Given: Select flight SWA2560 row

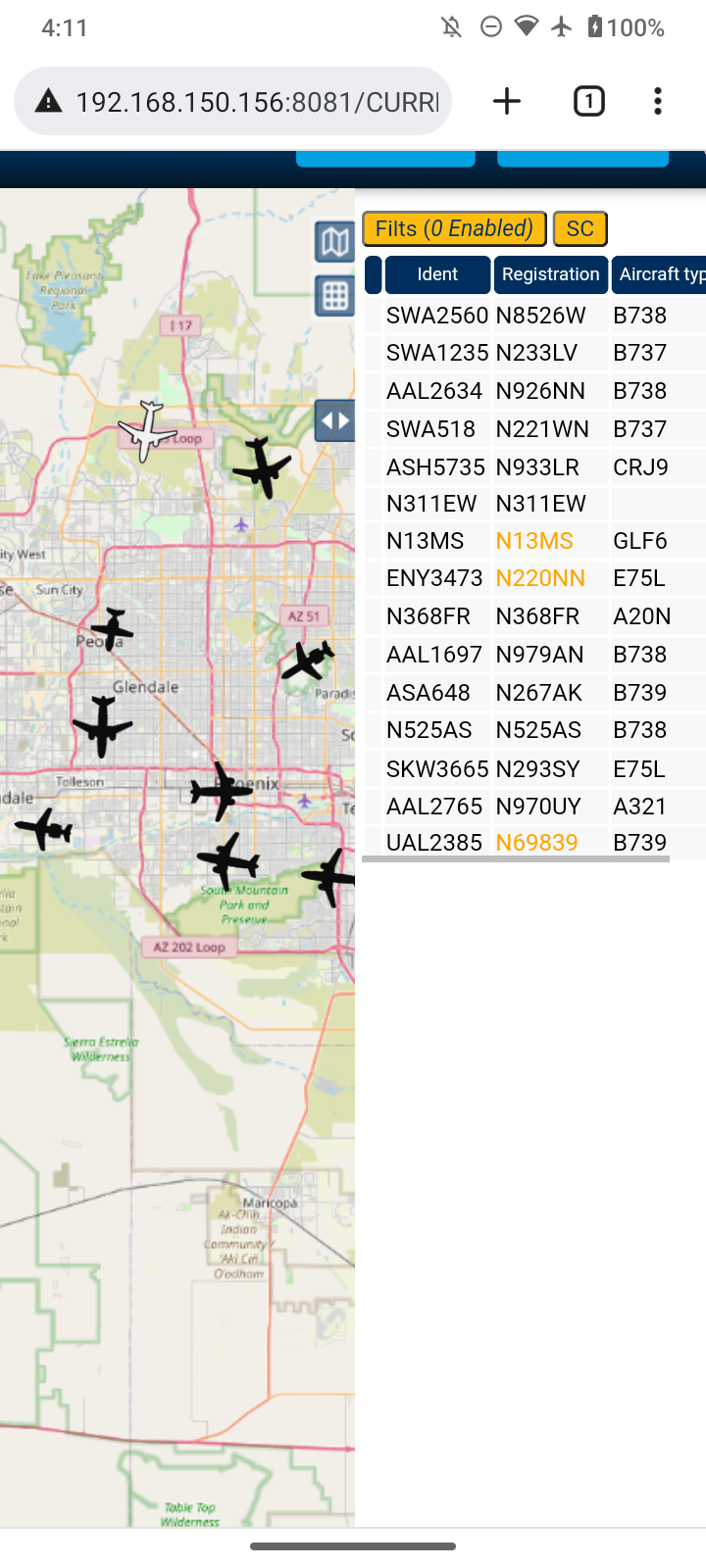Looking at the screenshot, I should 535,316.
